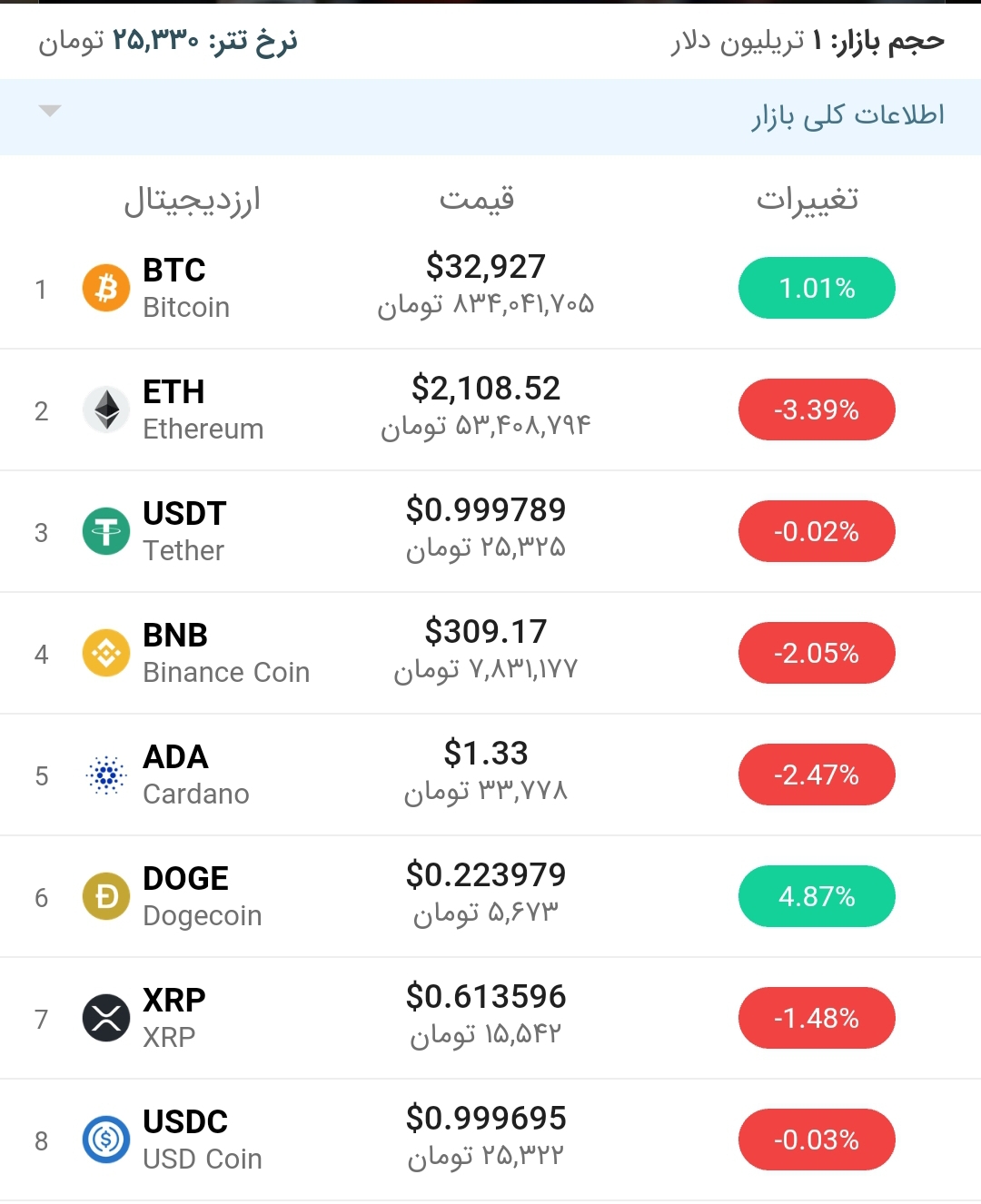This screenshot has height=1204, width=981.
Task: Click the Tether (USDT) logo
Action: [x=106, y=531]
